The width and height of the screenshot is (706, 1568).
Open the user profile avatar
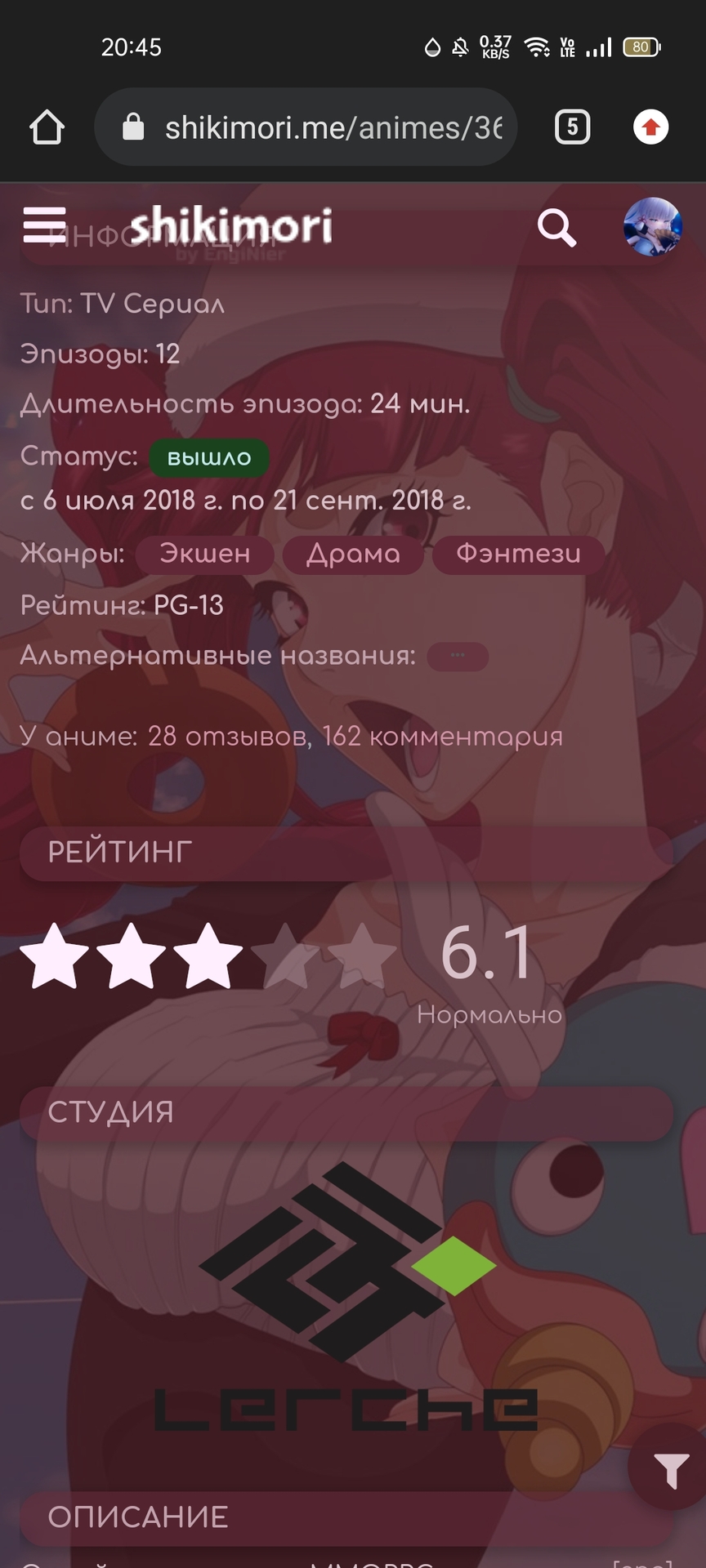point(652,226)
